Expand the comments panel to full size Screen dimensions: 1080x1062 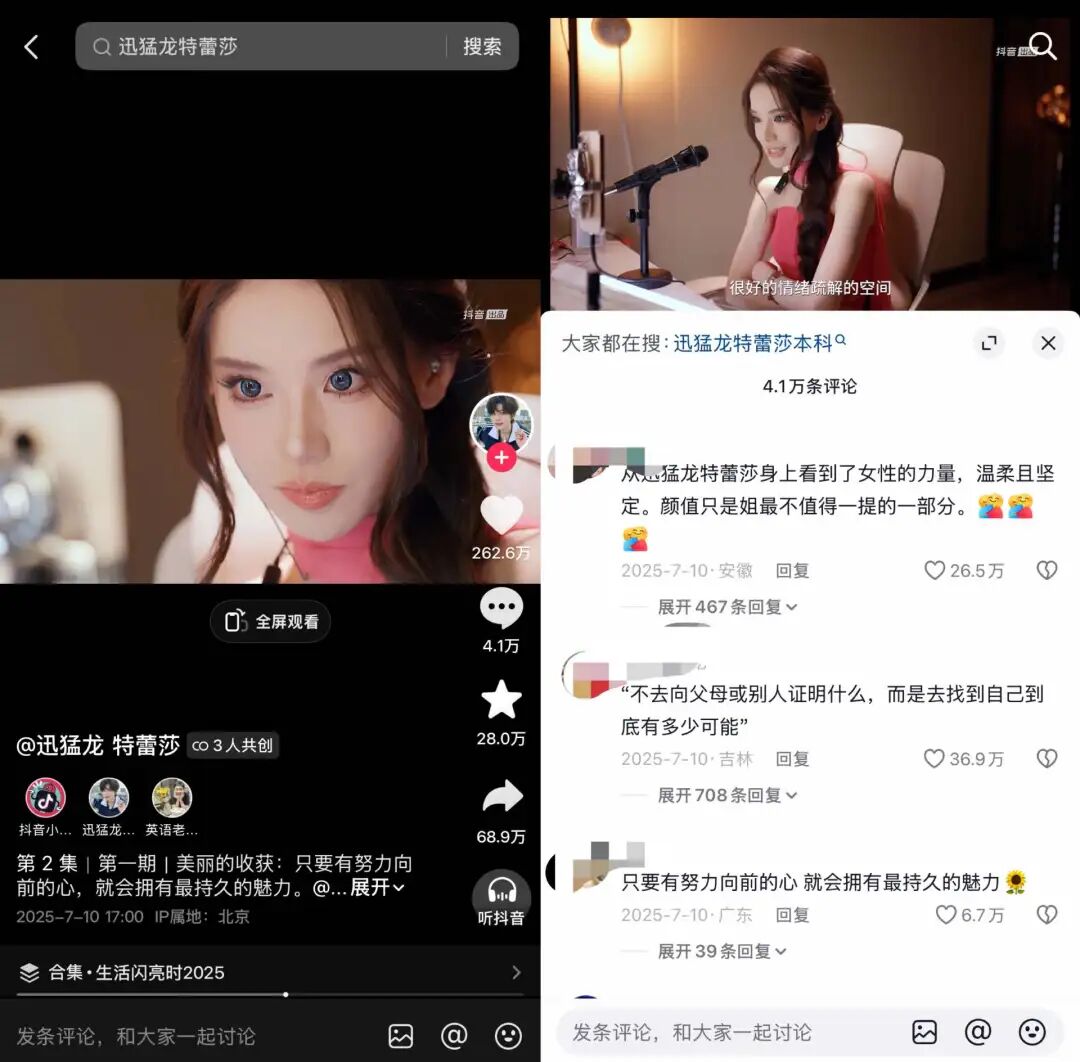989,343
